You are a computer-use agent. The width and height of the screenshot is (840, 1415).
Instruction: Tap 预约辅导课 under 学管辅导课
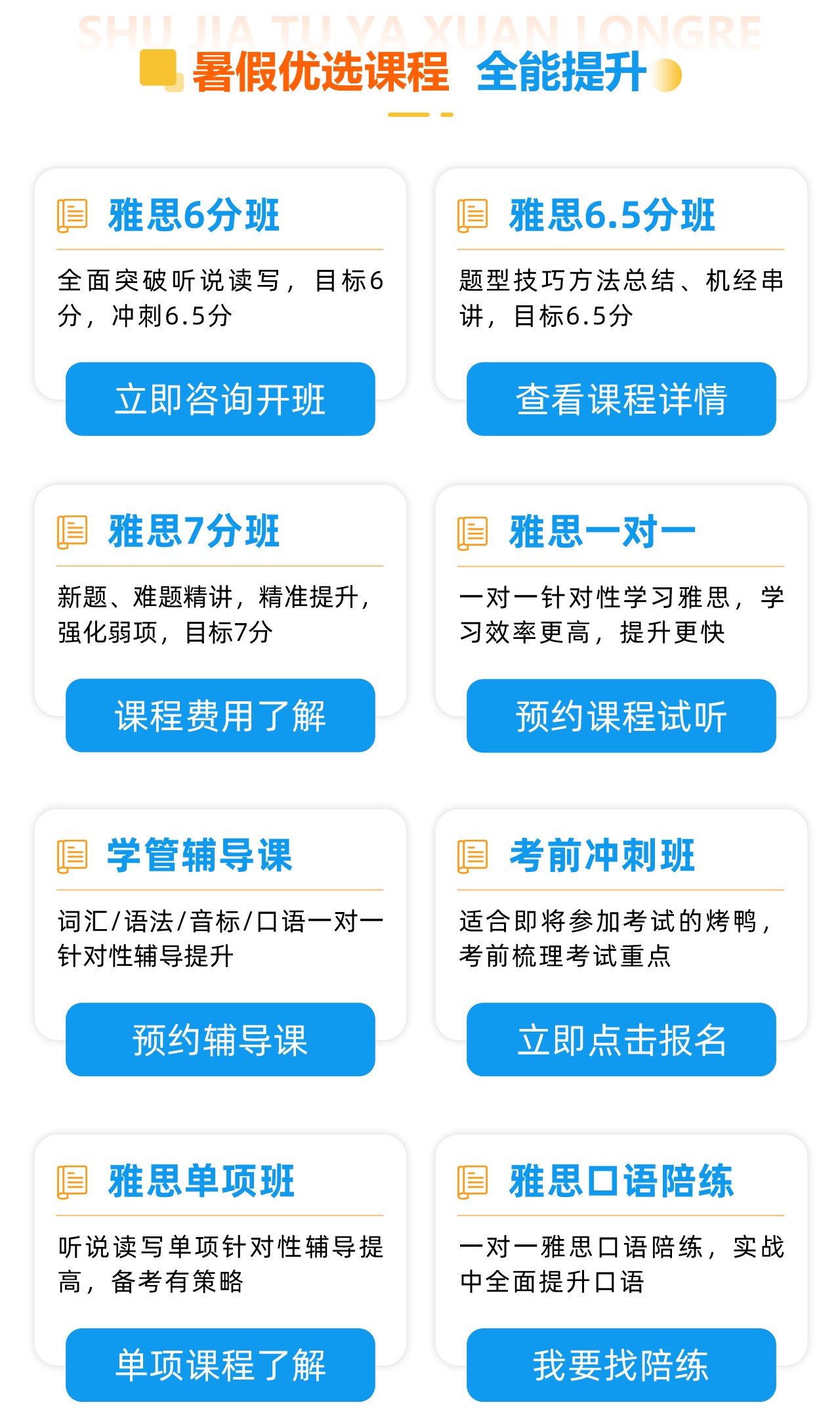220,1039
